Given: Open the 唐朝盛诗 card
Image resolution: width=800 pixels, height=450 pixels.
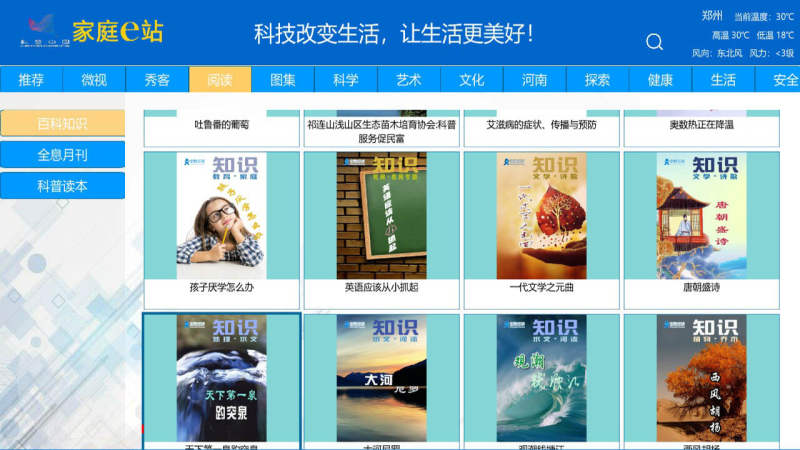Looking at the screenshot, I should point(701,229).
